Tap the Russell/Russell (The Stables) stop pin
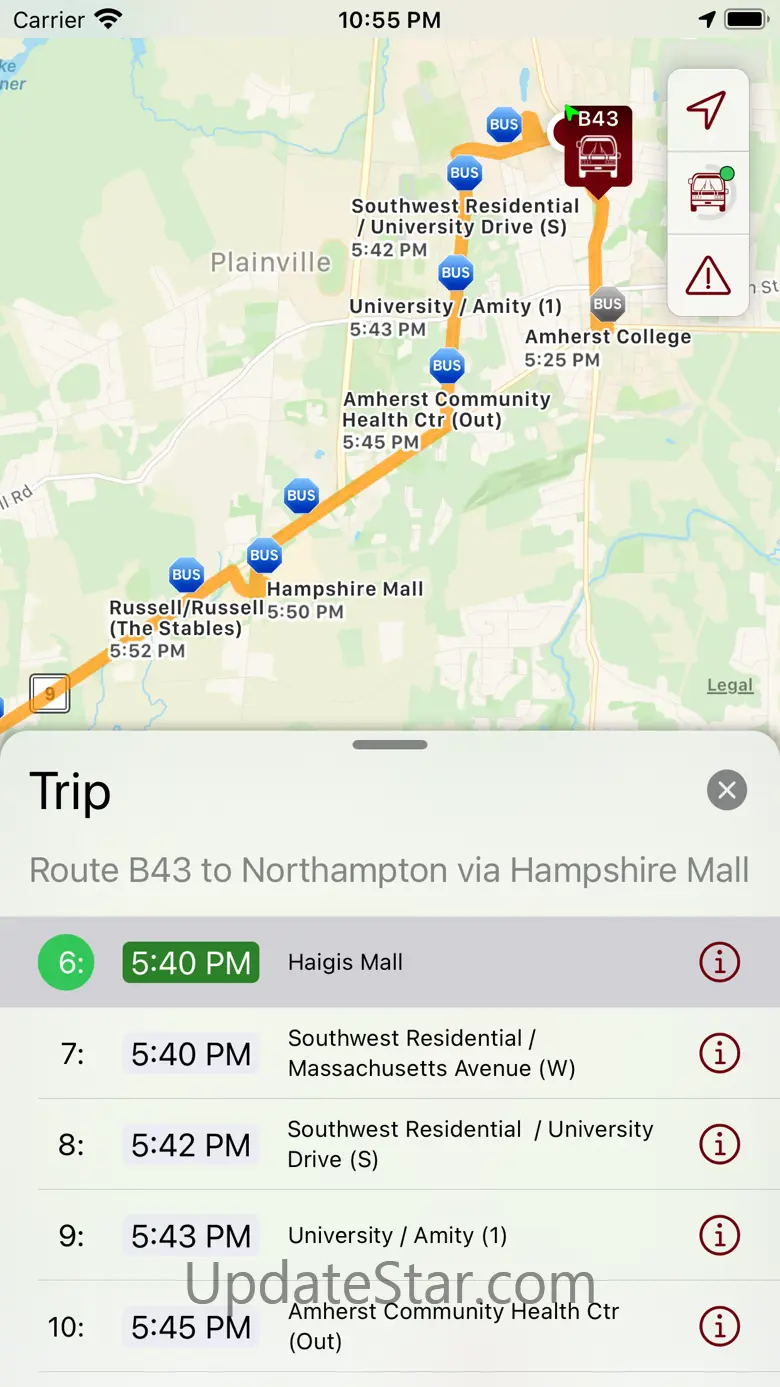Image resolution: width=780 pixels, height=1387 pixels. (x=187, y=575)
